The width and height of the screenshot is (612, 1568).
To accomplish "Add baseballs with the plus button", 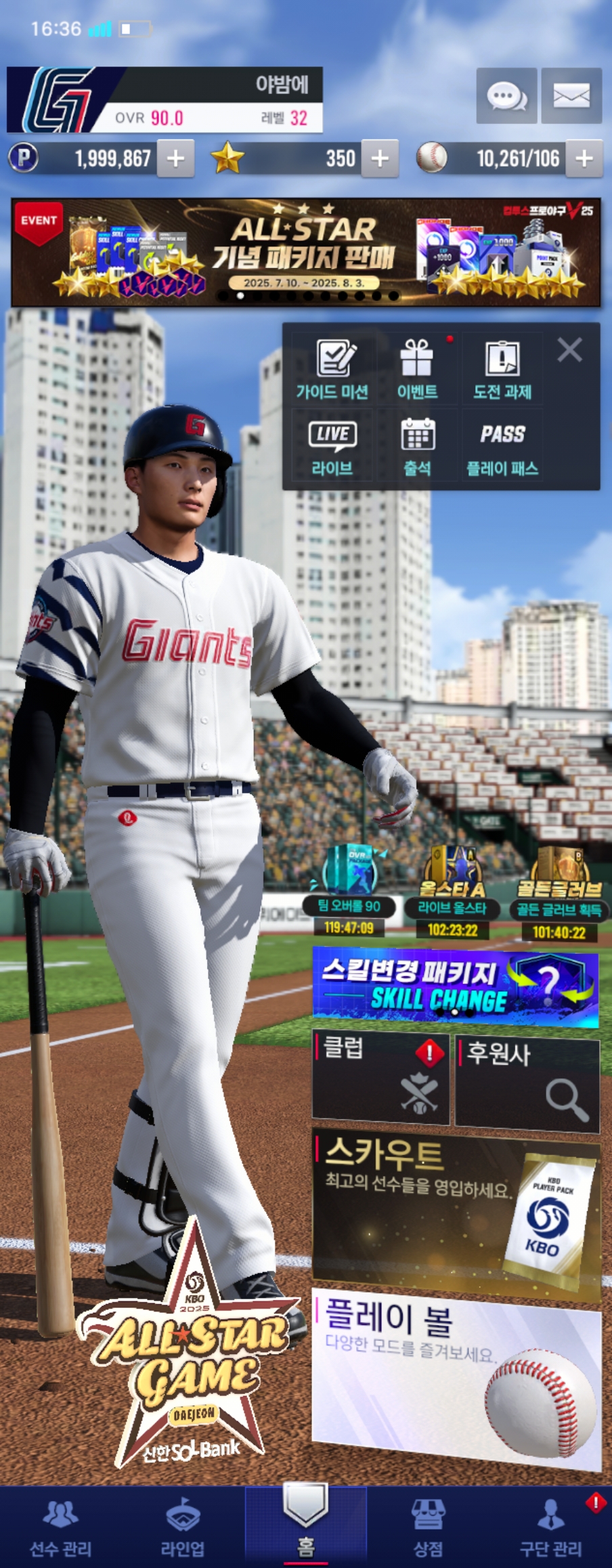I will 584,158.
